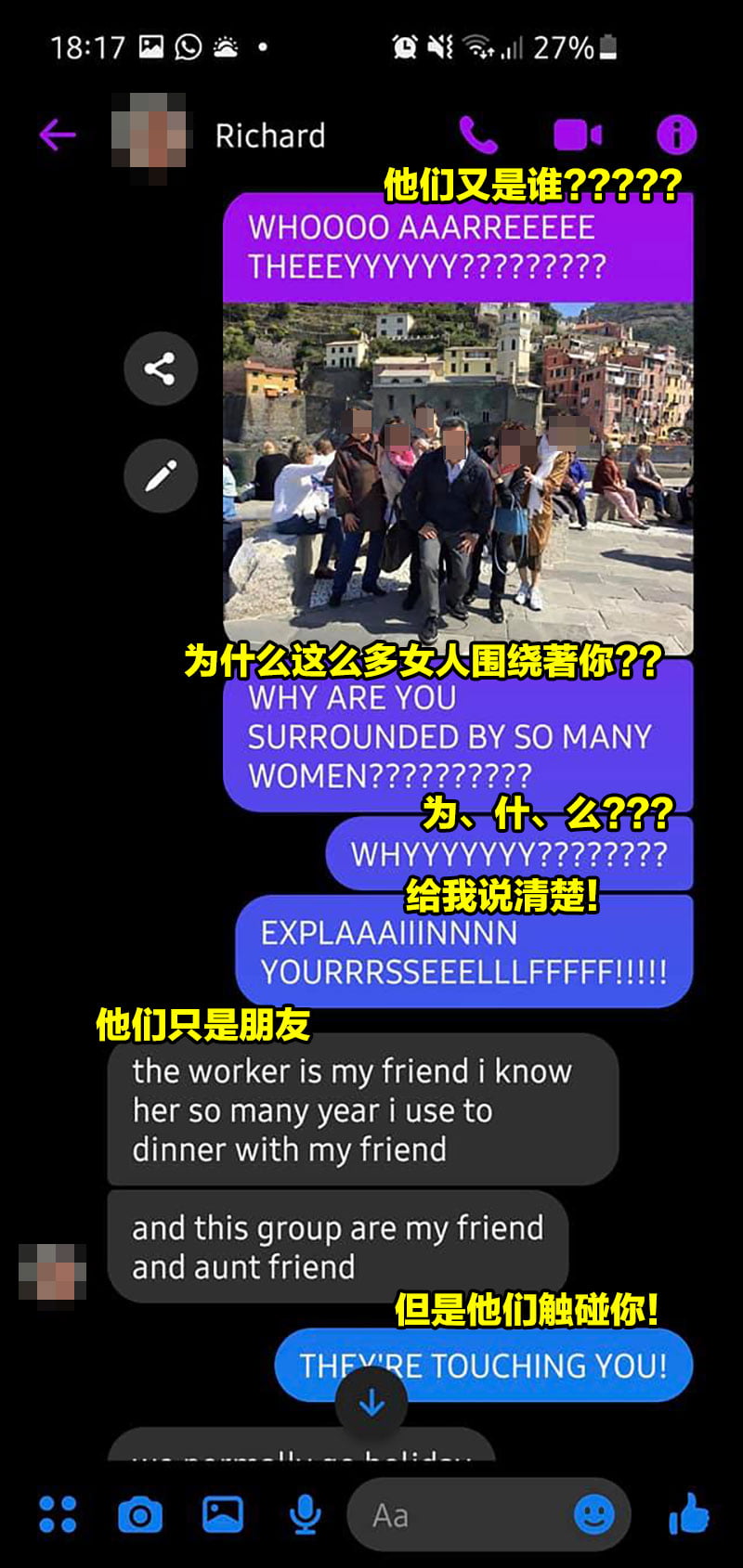
Task: Open the four-dot more options menu
Action: 58,1515
